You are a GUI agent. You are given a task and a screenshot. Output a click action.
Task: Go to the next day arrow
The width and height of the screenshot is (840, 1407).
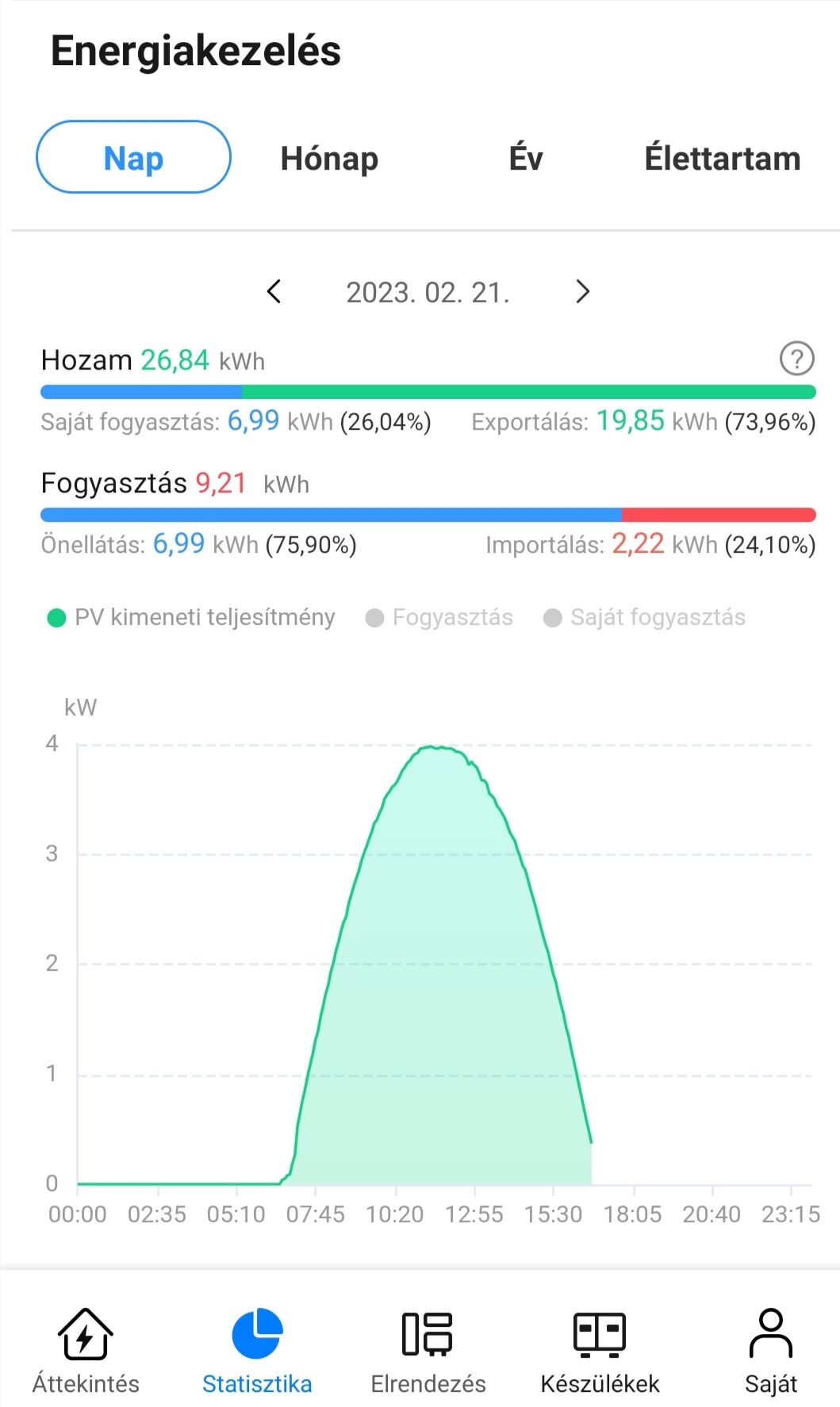point(583,292)
